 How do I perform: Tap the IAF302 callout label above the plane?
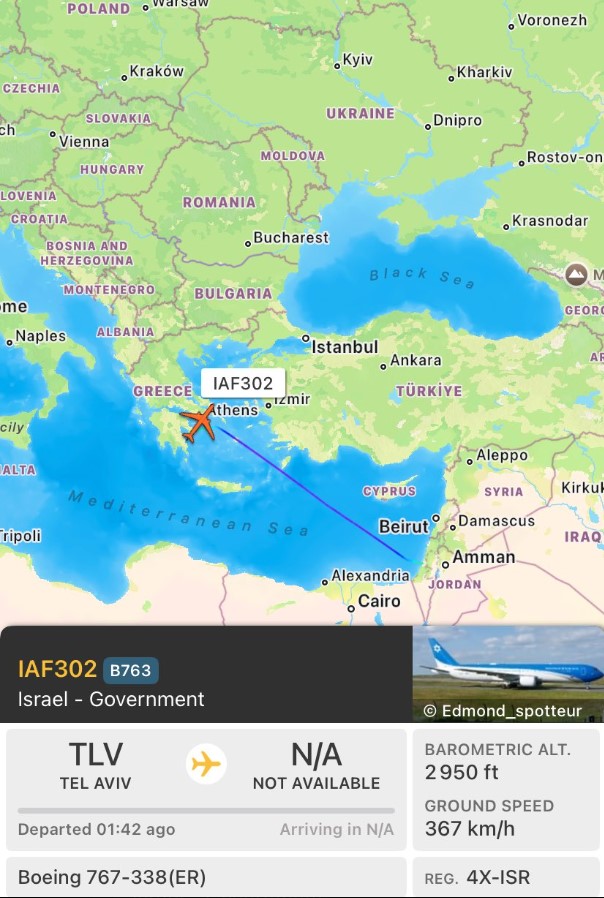243,383
